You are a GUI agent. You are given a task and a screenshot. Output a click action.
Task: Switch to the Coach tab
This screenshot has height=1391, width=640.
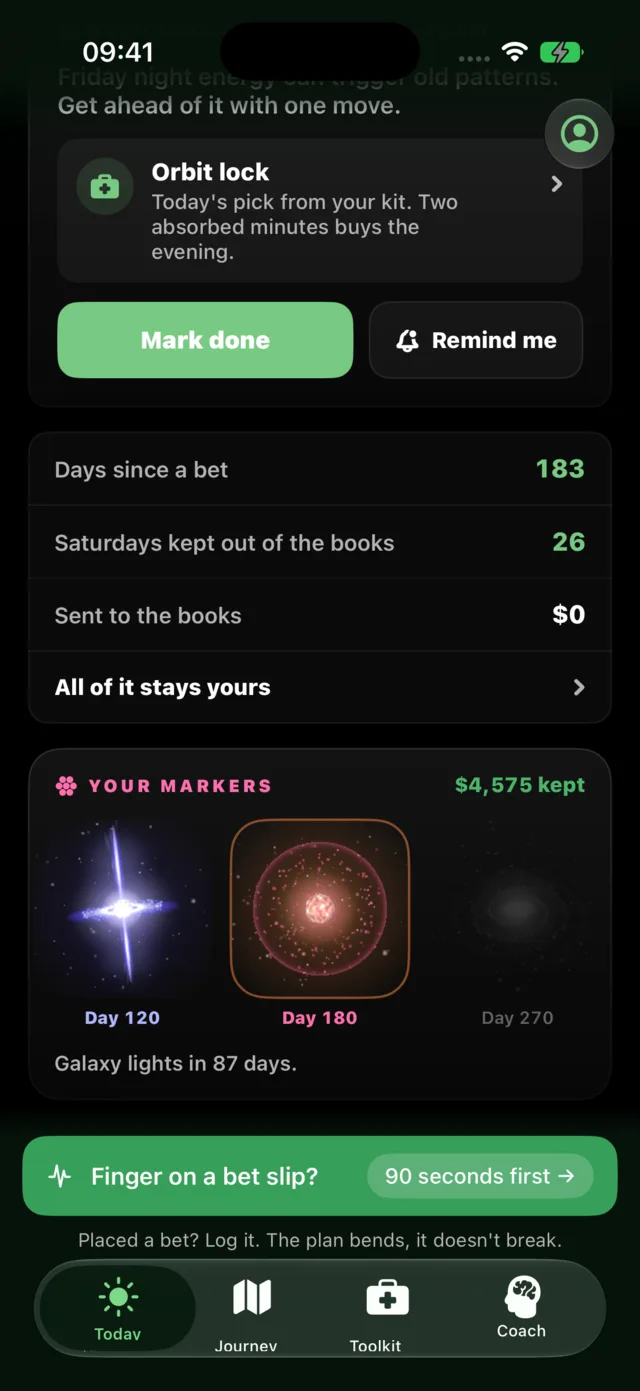click(521, 1309)
